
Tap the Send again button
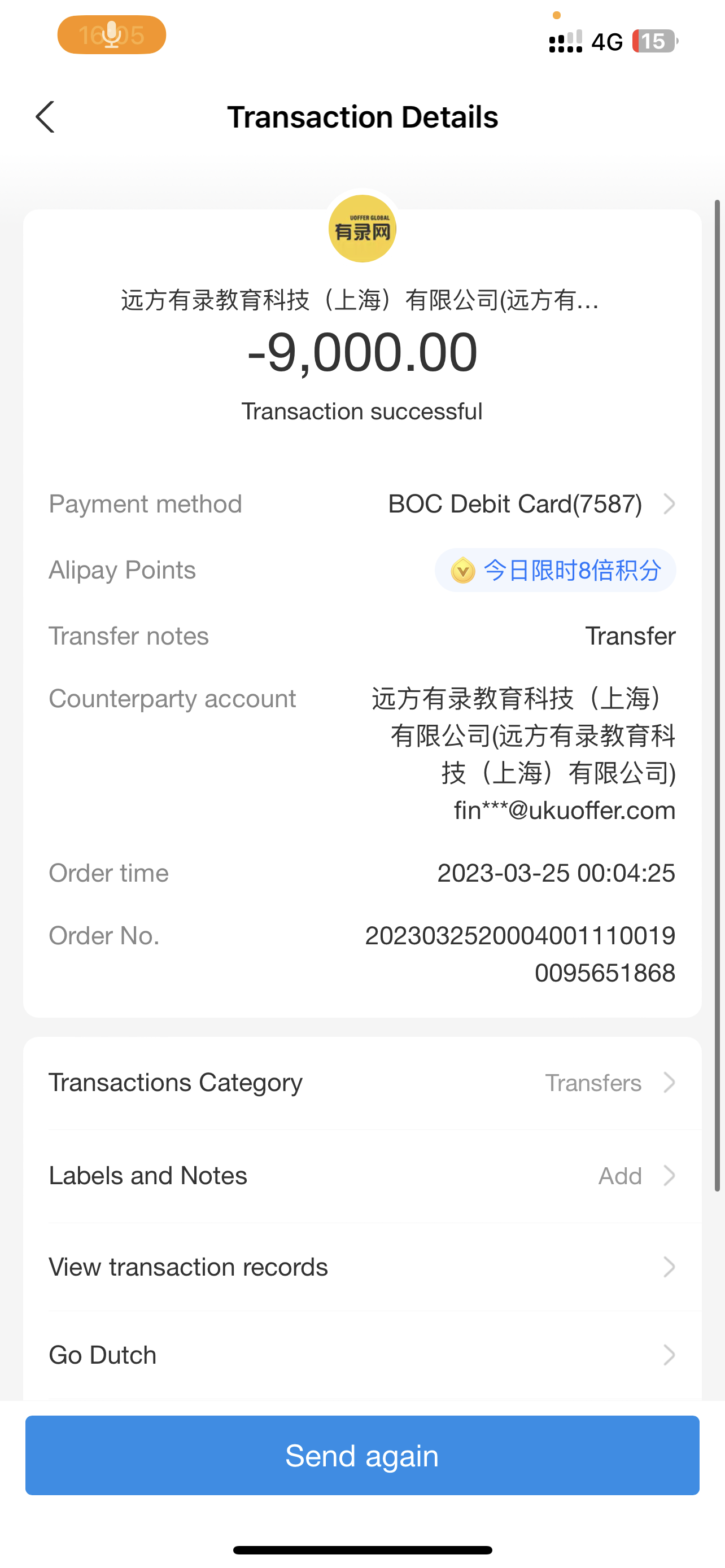[x=362, y=1455]
